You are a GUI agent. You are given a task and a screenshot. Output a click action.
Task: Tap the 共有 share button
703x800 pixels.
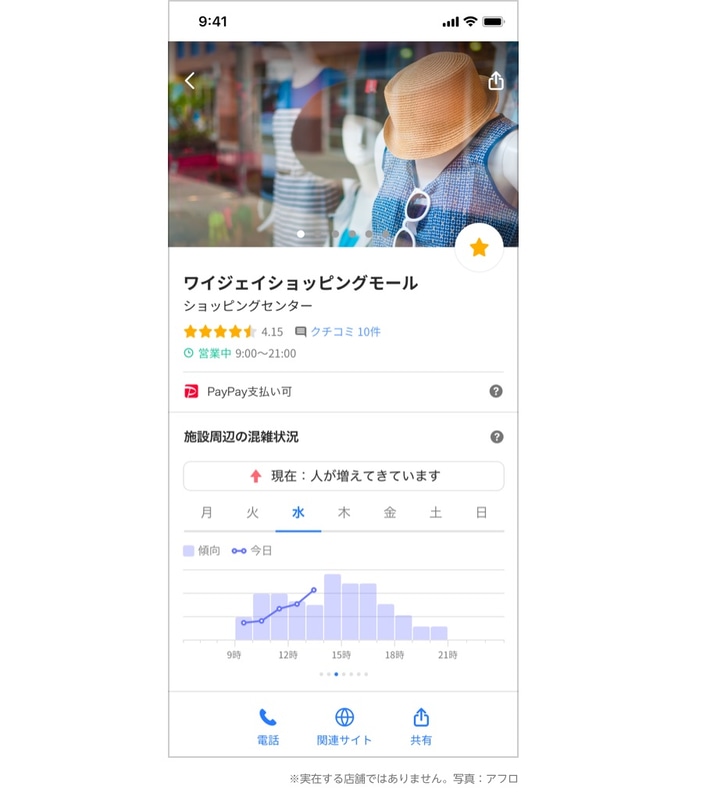pyautogui.click(x=421, y=727)
